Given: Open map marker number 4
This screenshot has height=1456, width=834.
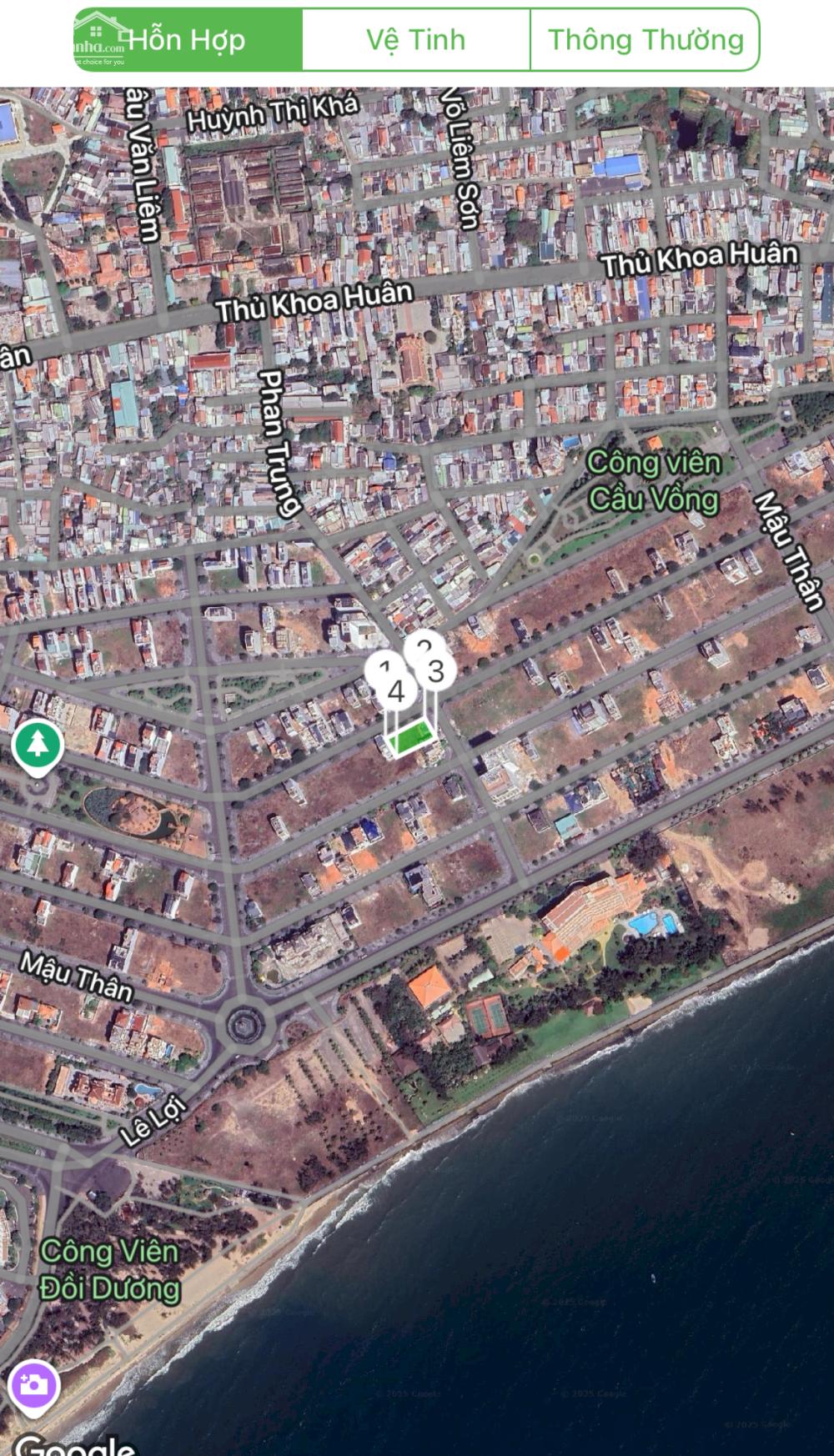Looking at the screenshot, I should tap(396, 691).
